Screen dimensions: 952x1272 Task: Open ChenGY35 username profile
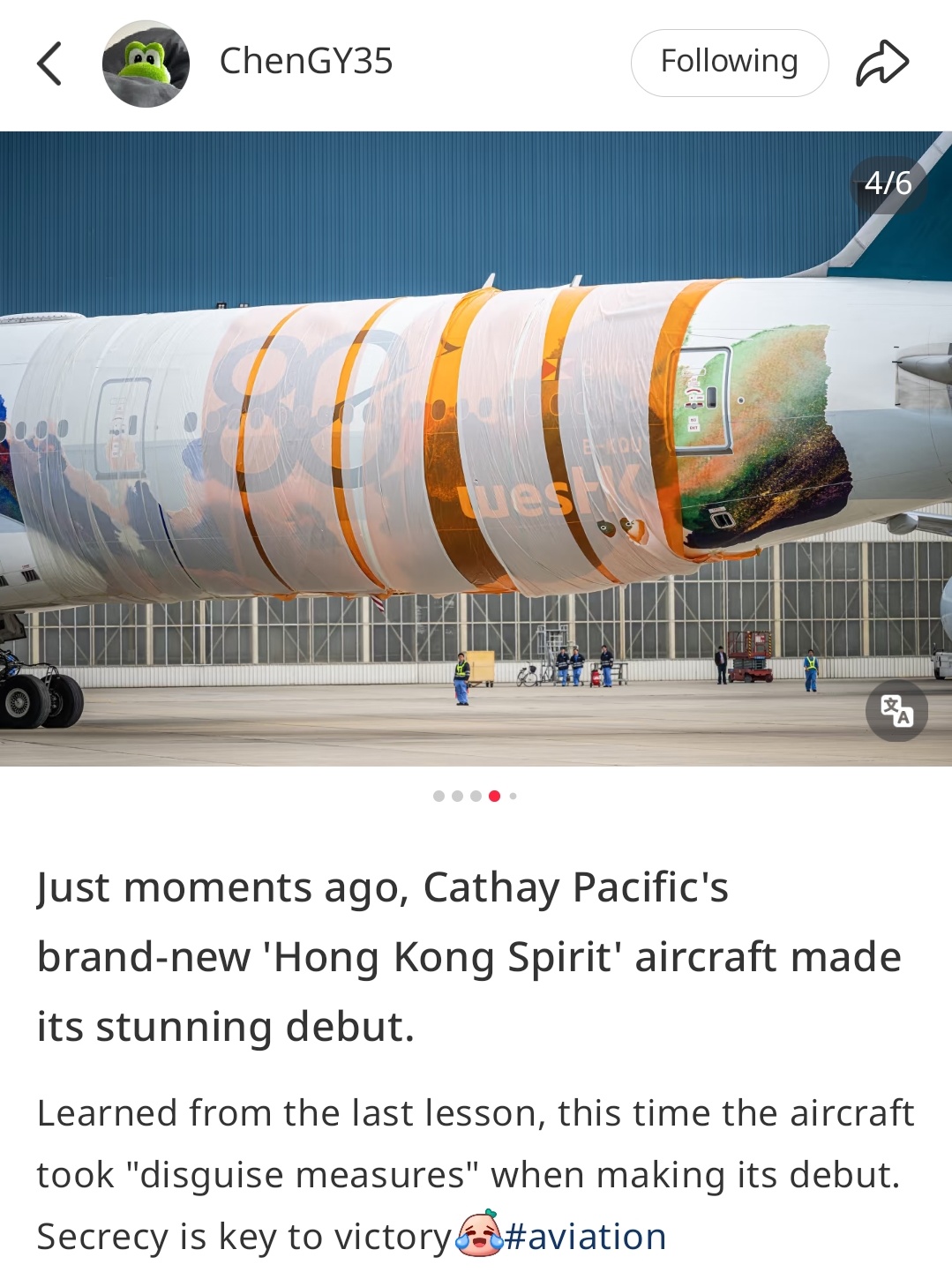click(x=305, y=62)
